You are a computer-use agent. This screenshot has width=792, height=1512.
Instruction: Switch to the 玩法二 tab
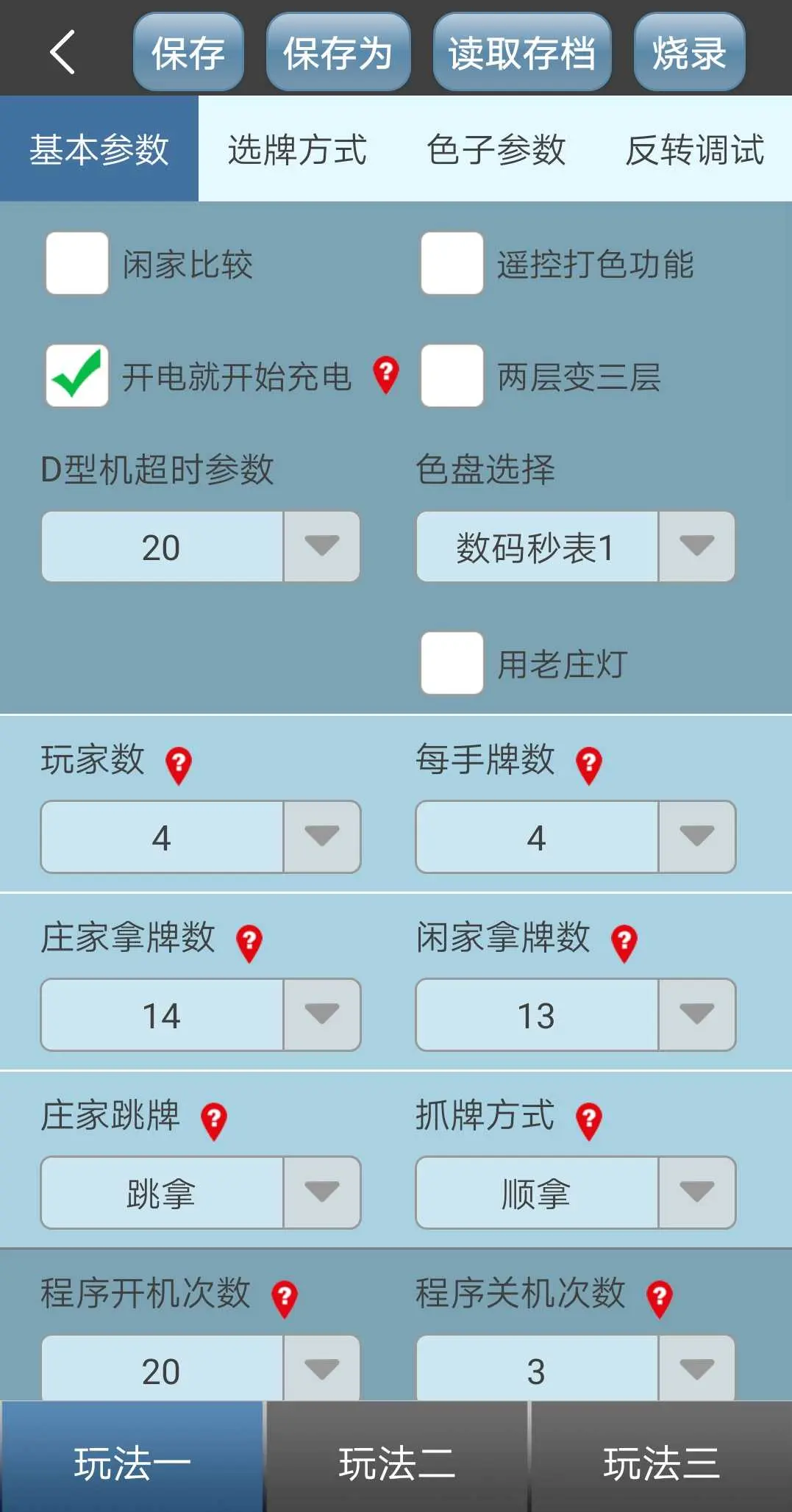(396, 1457)
